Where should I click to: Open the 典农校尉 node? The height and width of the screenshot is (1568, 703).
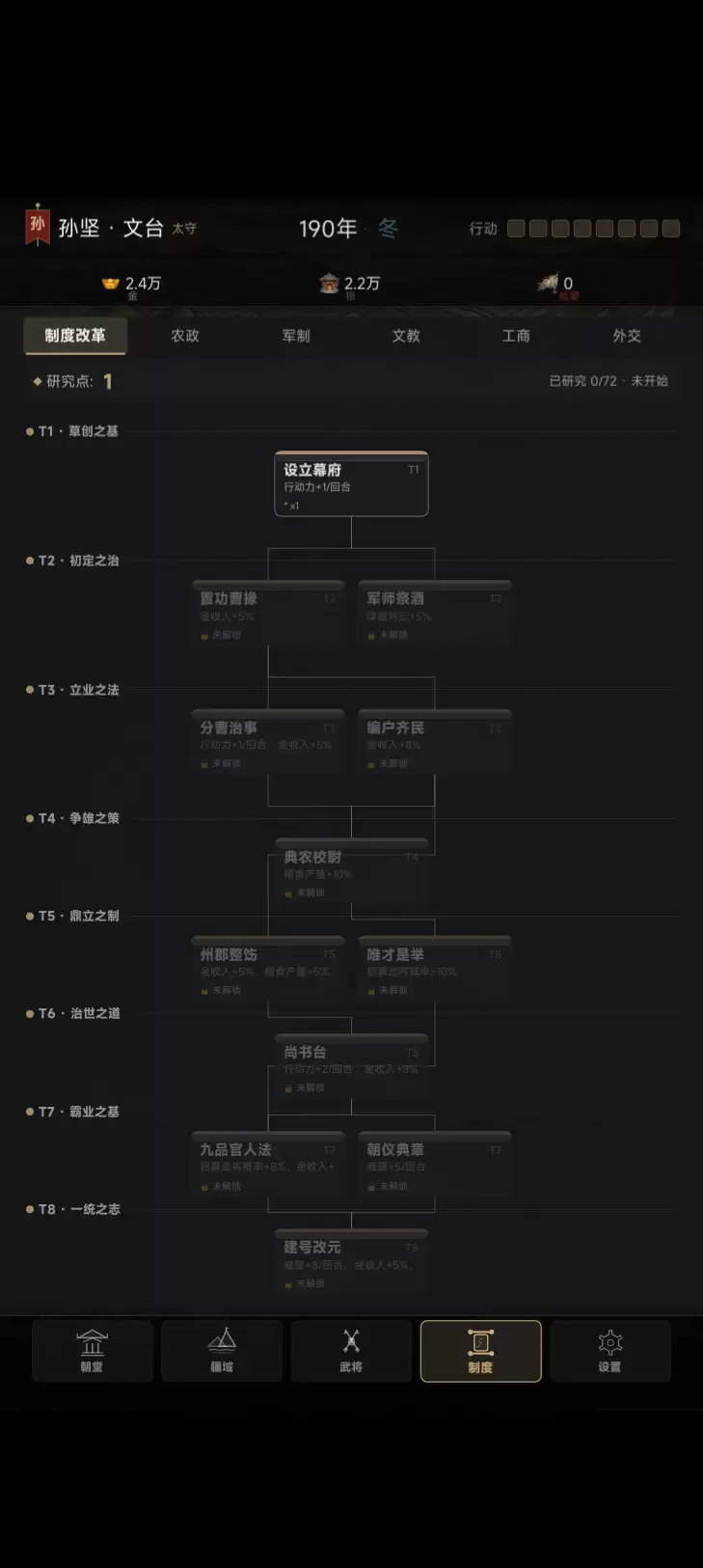[351, 872]
